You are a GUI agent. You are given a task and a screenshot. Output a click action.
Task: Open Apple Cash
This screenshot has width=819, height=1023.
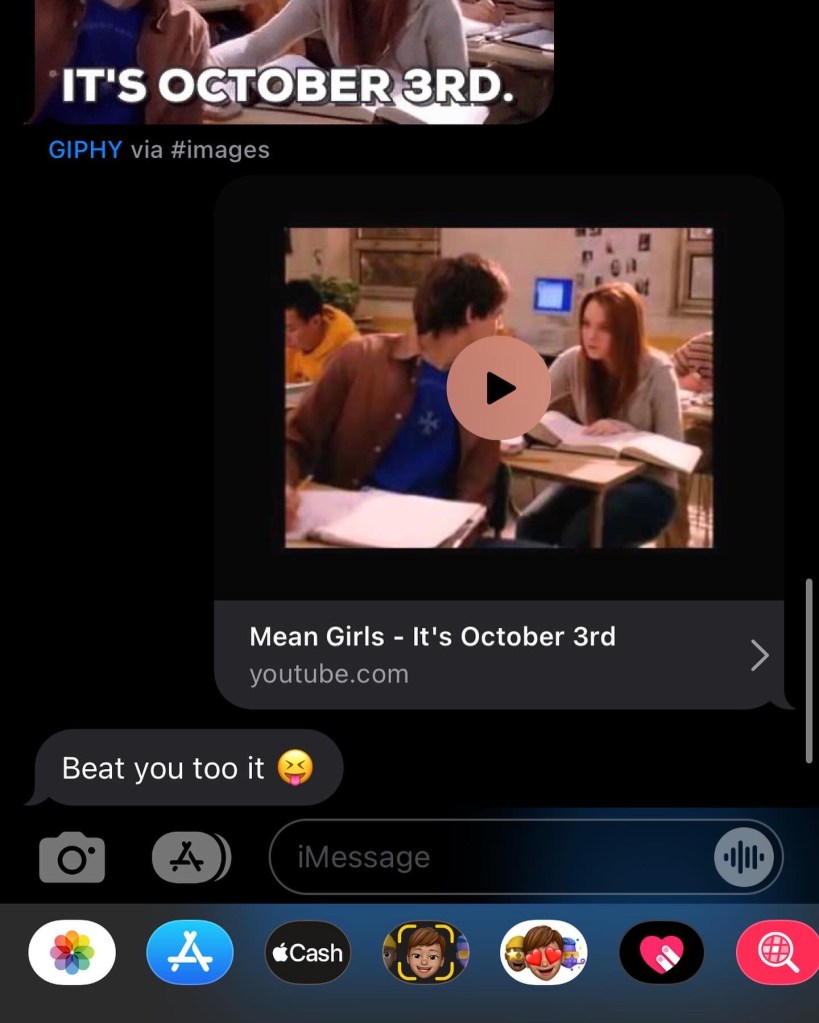pyautogui.click(x=308, y=953)
